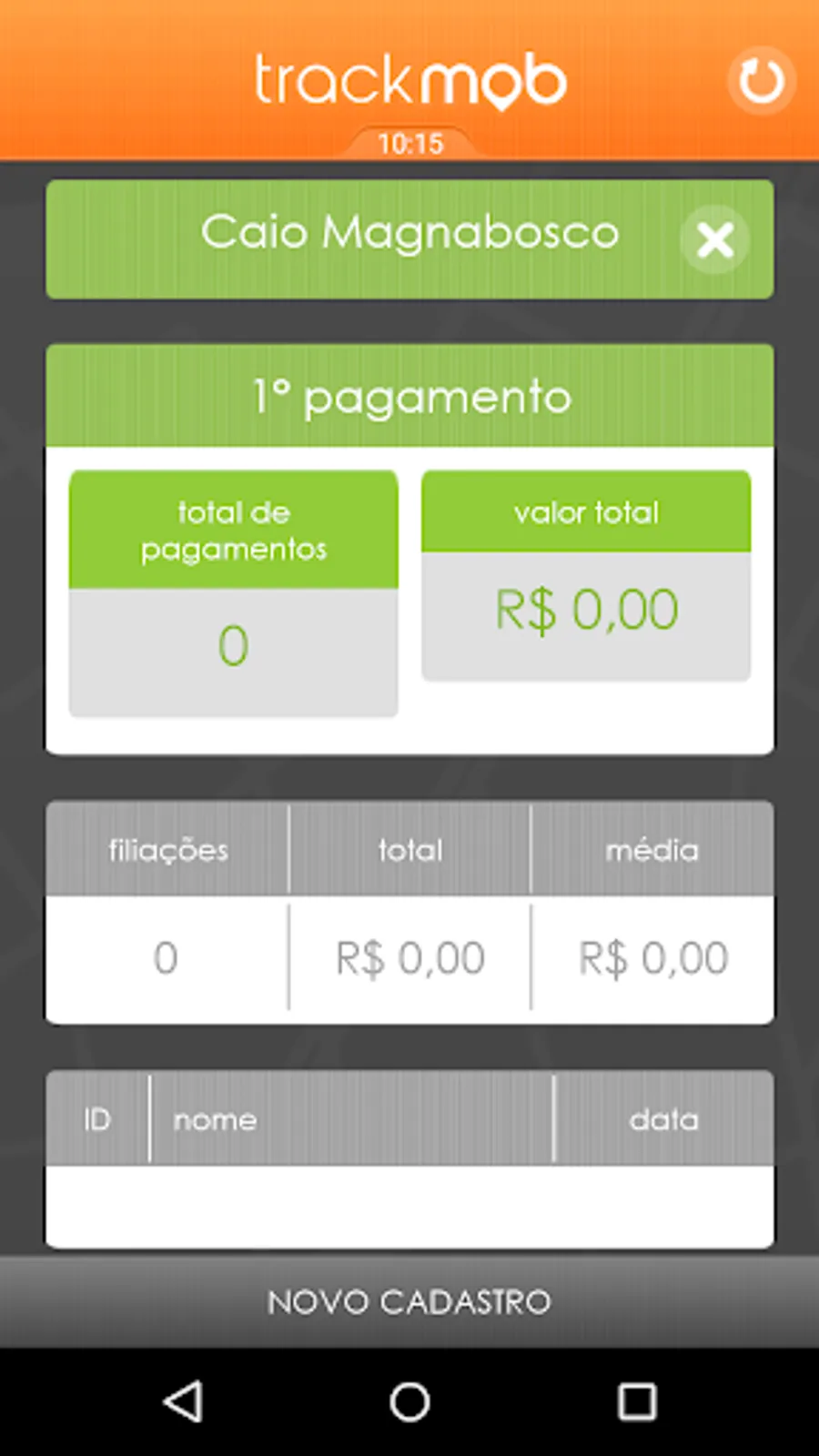Screen dimensions: 819x1456
Task: Close the Caio Magnabosco banner
Action: [715, 240]
